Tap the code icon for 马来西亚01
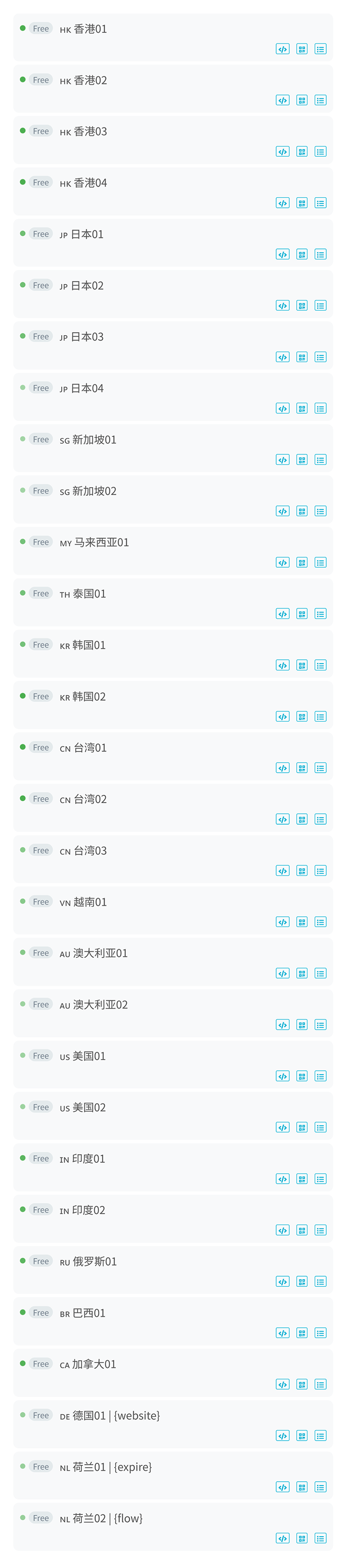Image resolution: width=347 pixels, height=1568 pixels. pyautogui.click(x=282, y=562)
